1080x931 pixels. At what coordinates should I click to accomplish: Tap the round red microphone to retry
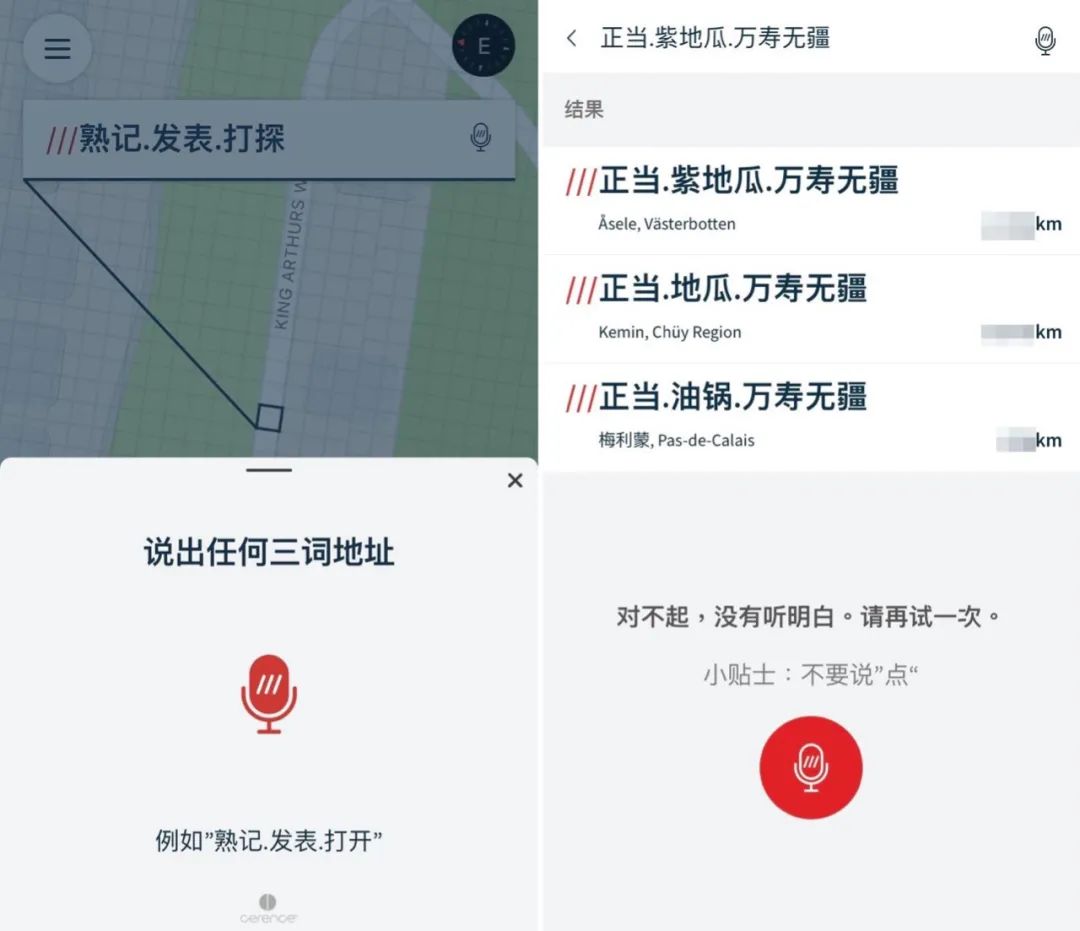click(x=810, y=768)
